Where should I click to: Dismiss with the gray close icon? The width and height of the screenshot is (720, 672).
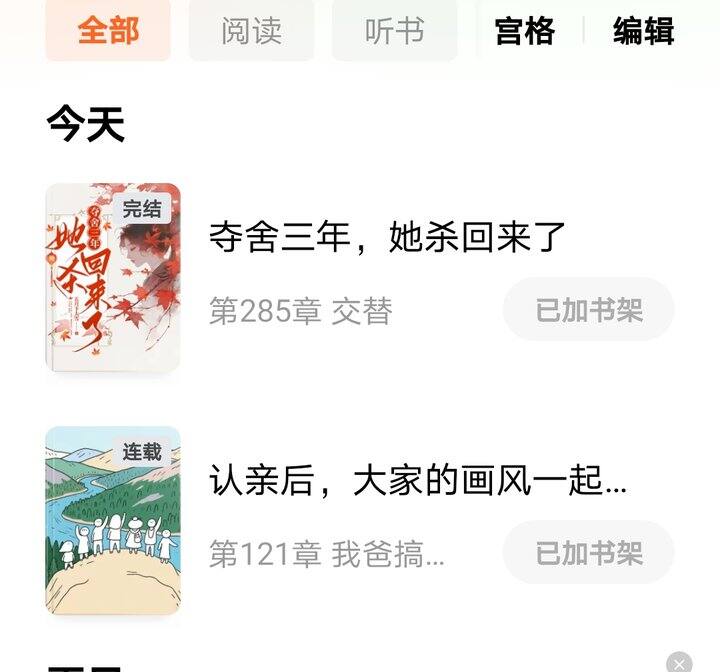tap(679, 663)
